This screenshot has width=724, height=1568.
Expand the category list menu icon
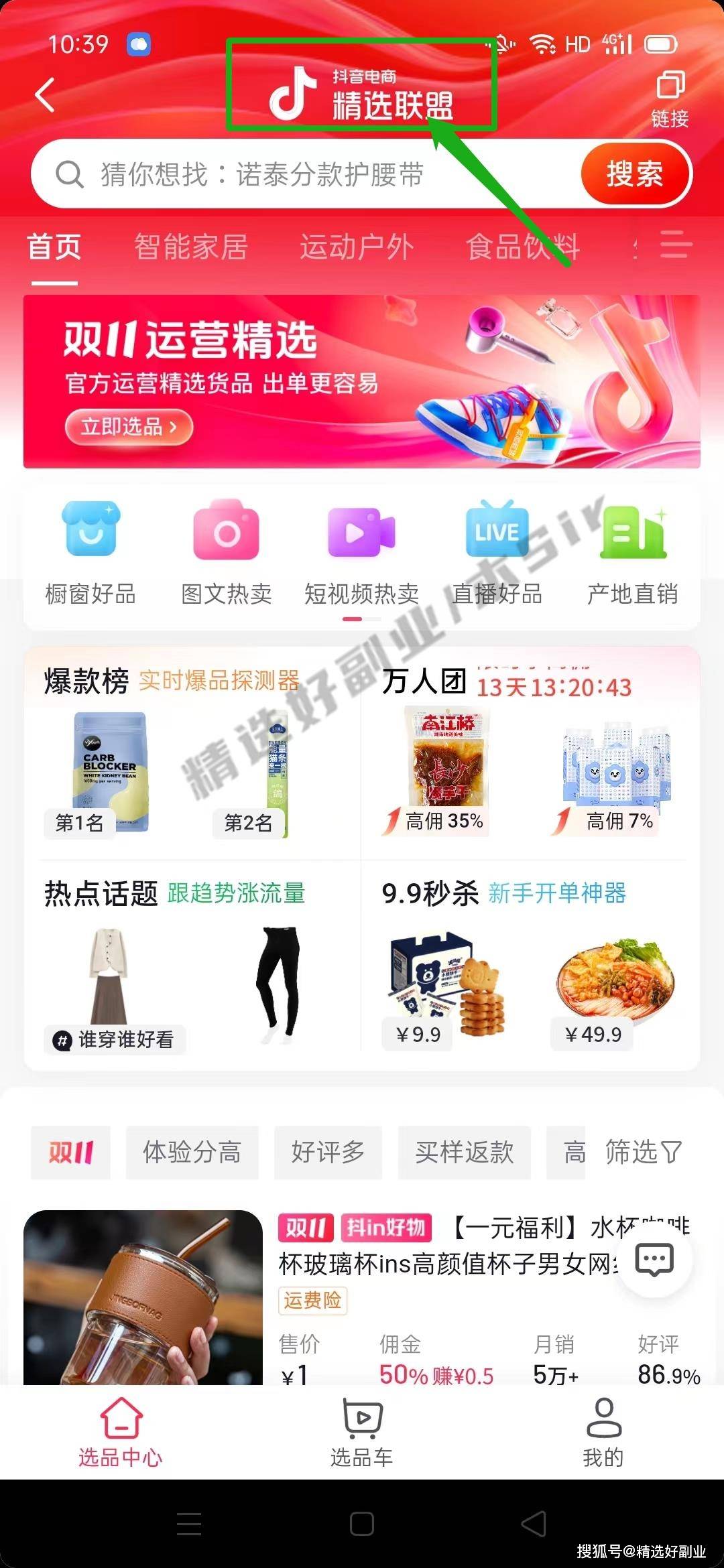pyautogui.click(x=675, y=245)
